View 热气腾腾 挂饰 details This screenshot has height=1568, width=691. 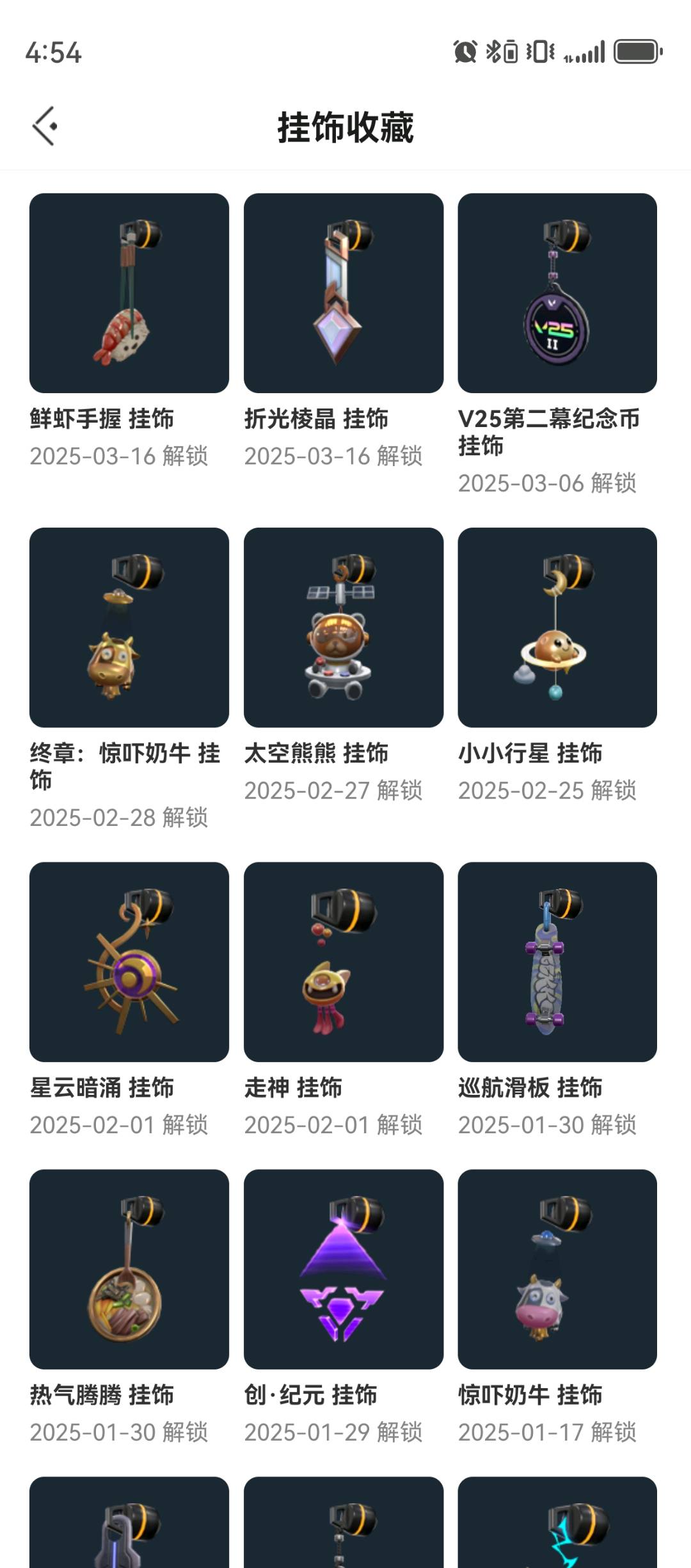click(x=129, y=1269)
